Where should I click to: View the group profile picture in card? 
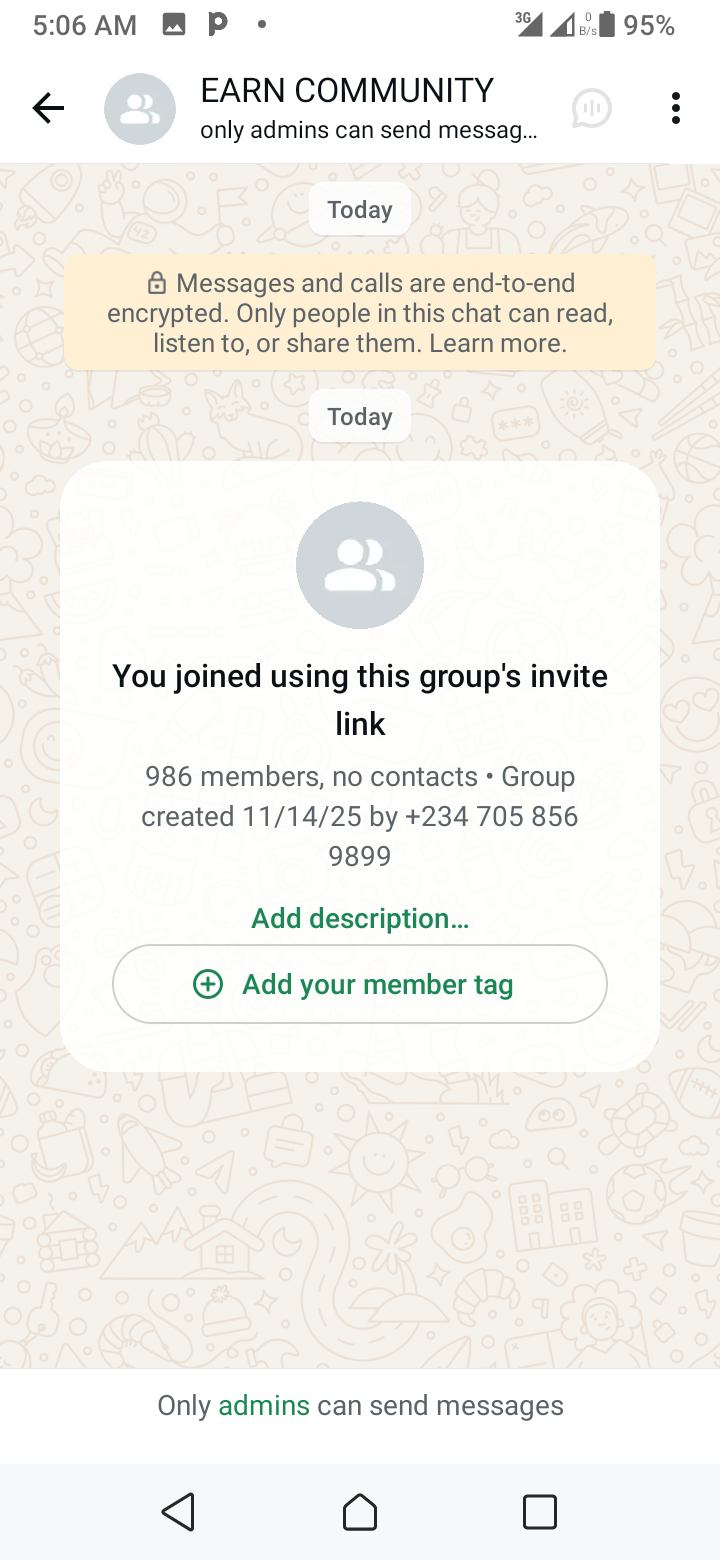pos(360,565)
